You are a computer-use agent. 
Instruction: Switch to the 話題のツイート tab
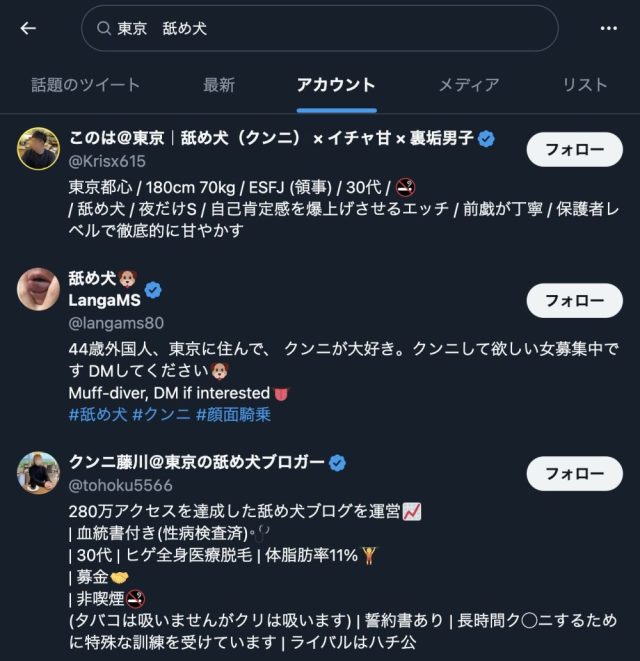86,85
